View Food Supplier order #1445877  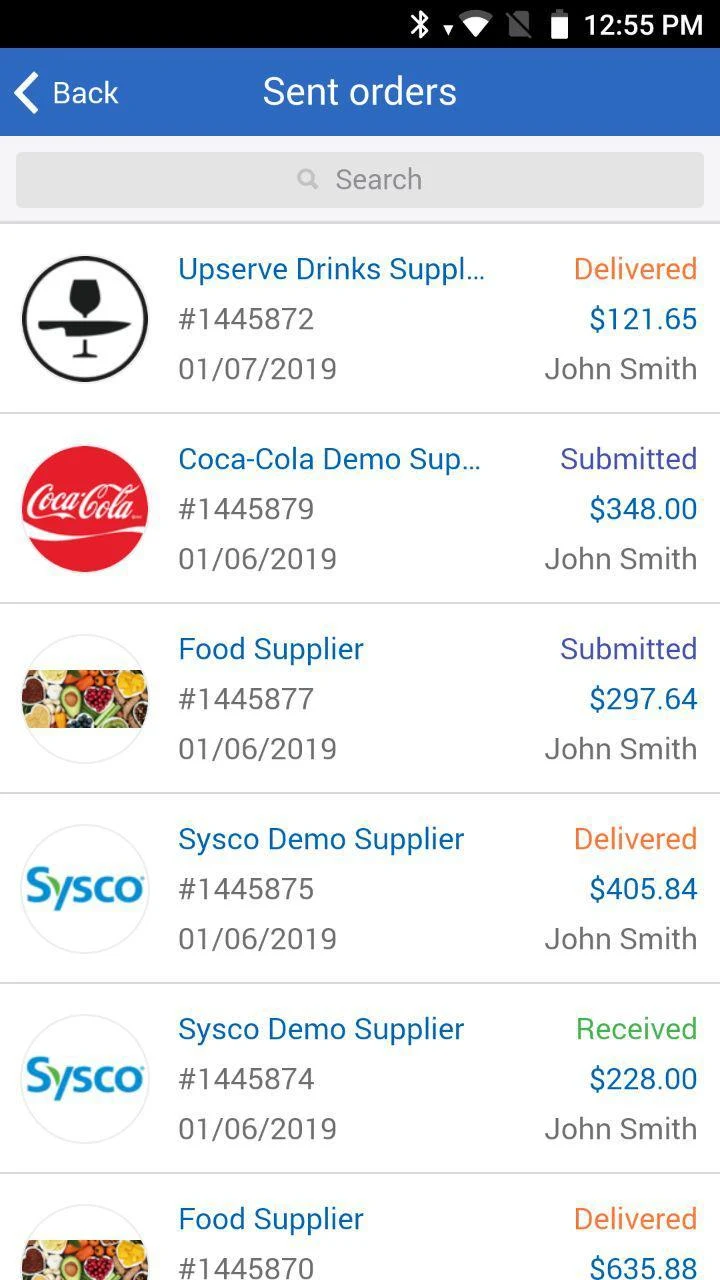click(360, 698)
